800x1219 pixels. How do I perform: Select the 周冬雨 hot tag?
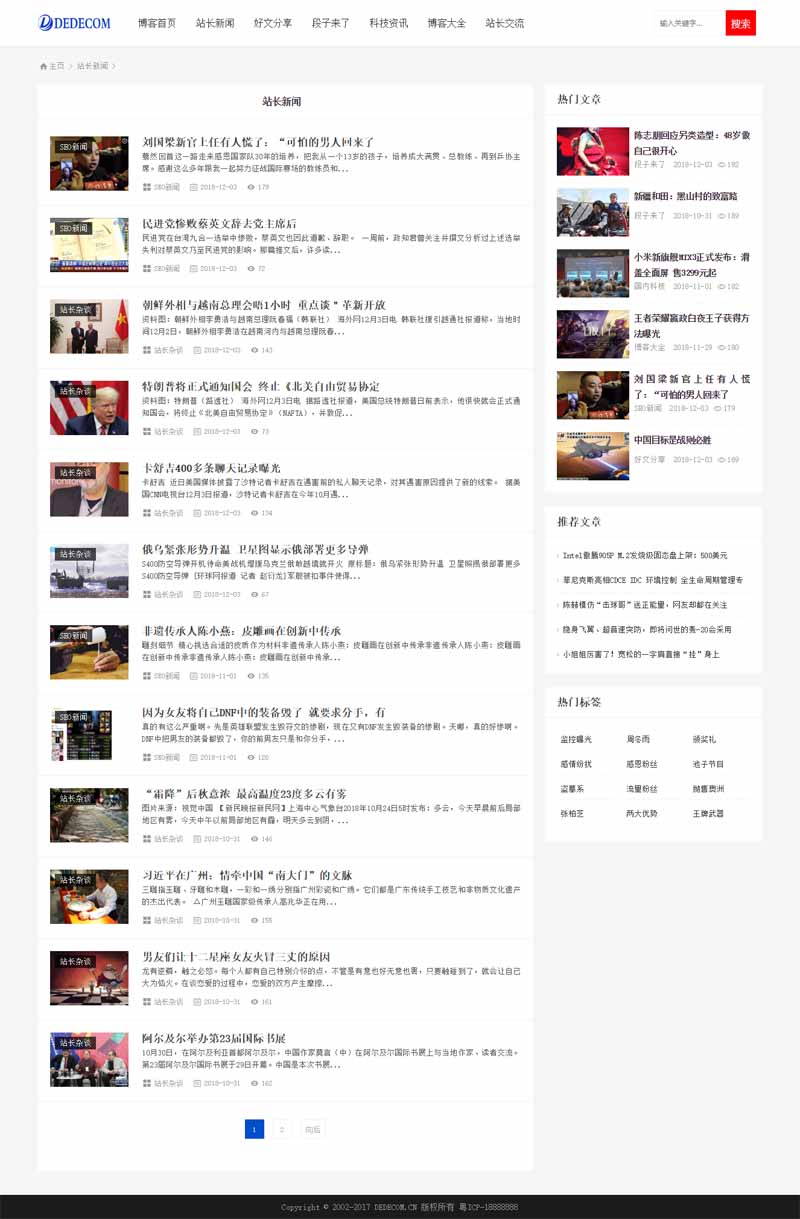[637, 739]
